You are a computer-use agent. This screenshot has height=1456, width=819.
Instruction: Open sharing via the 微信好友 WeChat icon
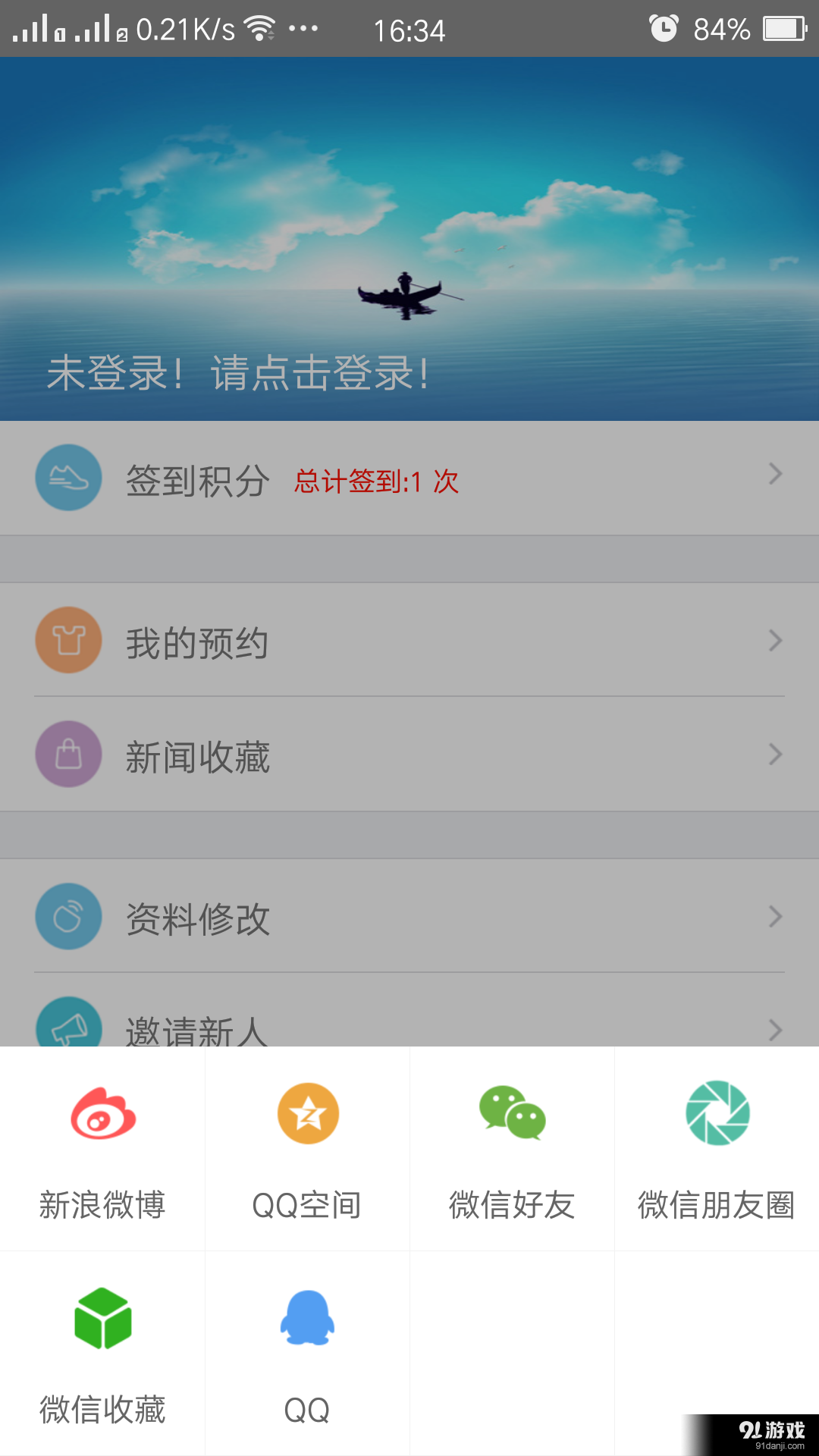pos(512,1115)
